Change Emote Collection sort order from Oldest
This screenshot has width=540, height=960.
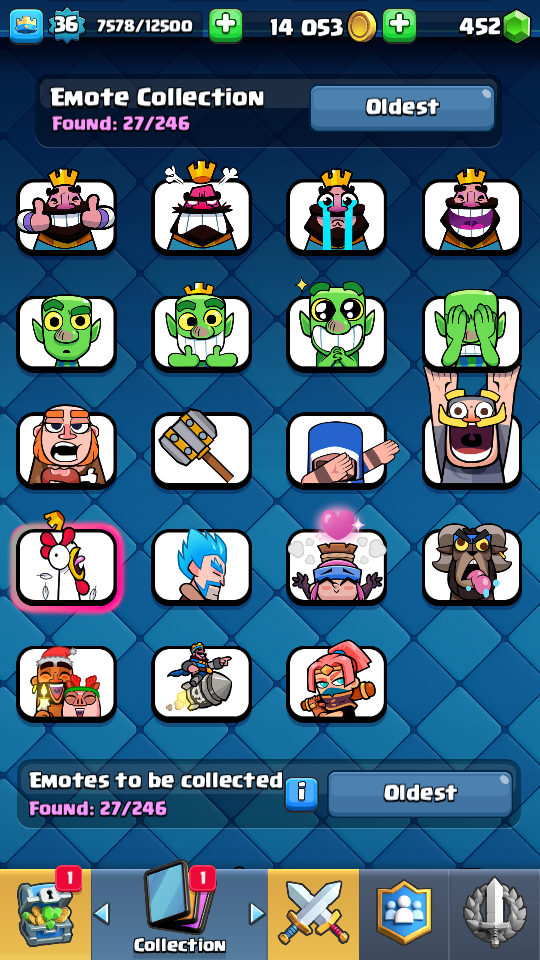click(402, 108)
